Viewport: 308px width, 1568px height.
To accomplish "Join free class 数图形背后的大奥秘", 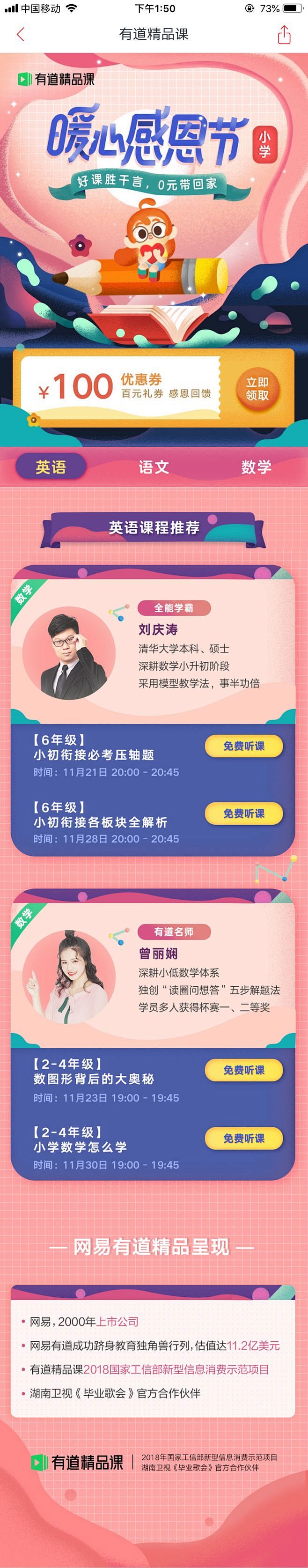I will coord(243,1070).
